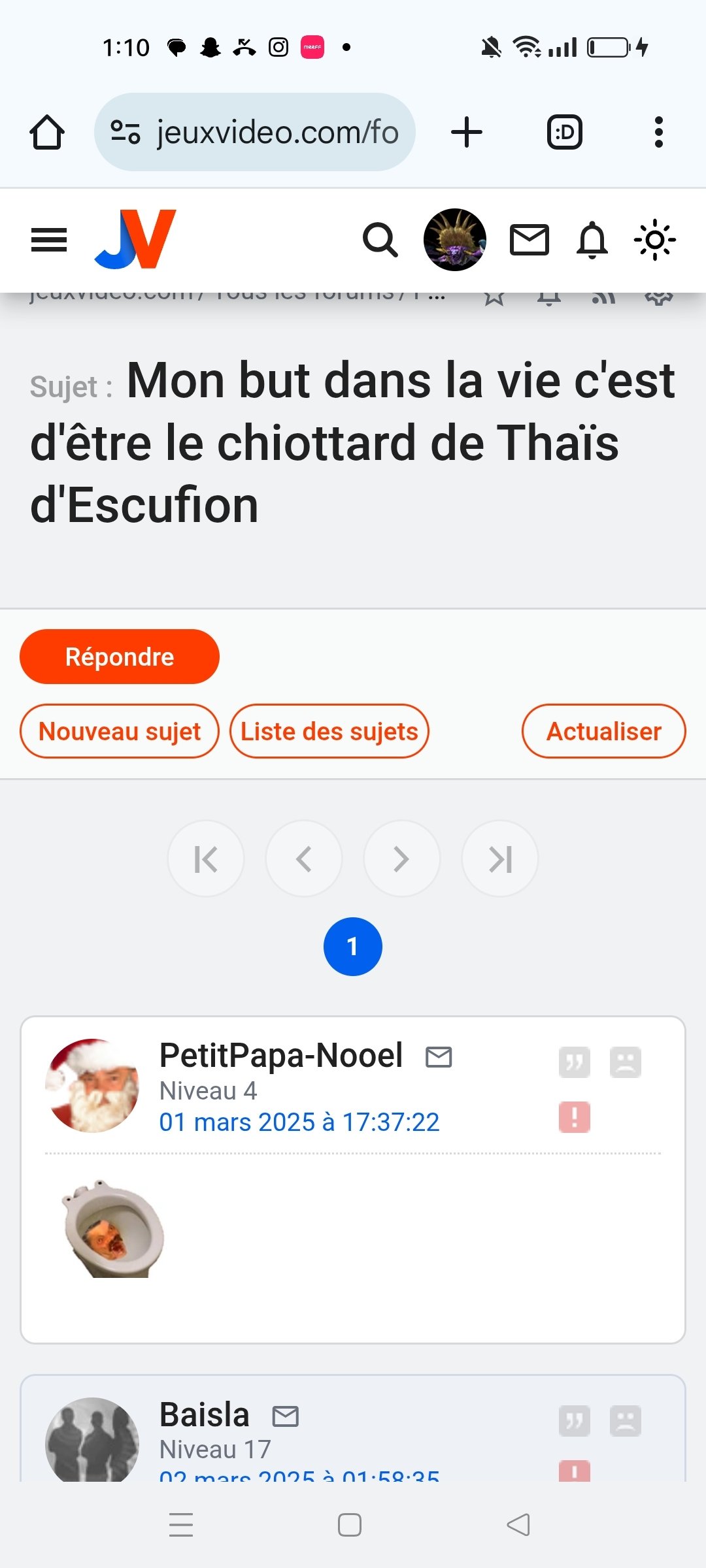Toggle the light/dark theme

[x=655, y=240]
